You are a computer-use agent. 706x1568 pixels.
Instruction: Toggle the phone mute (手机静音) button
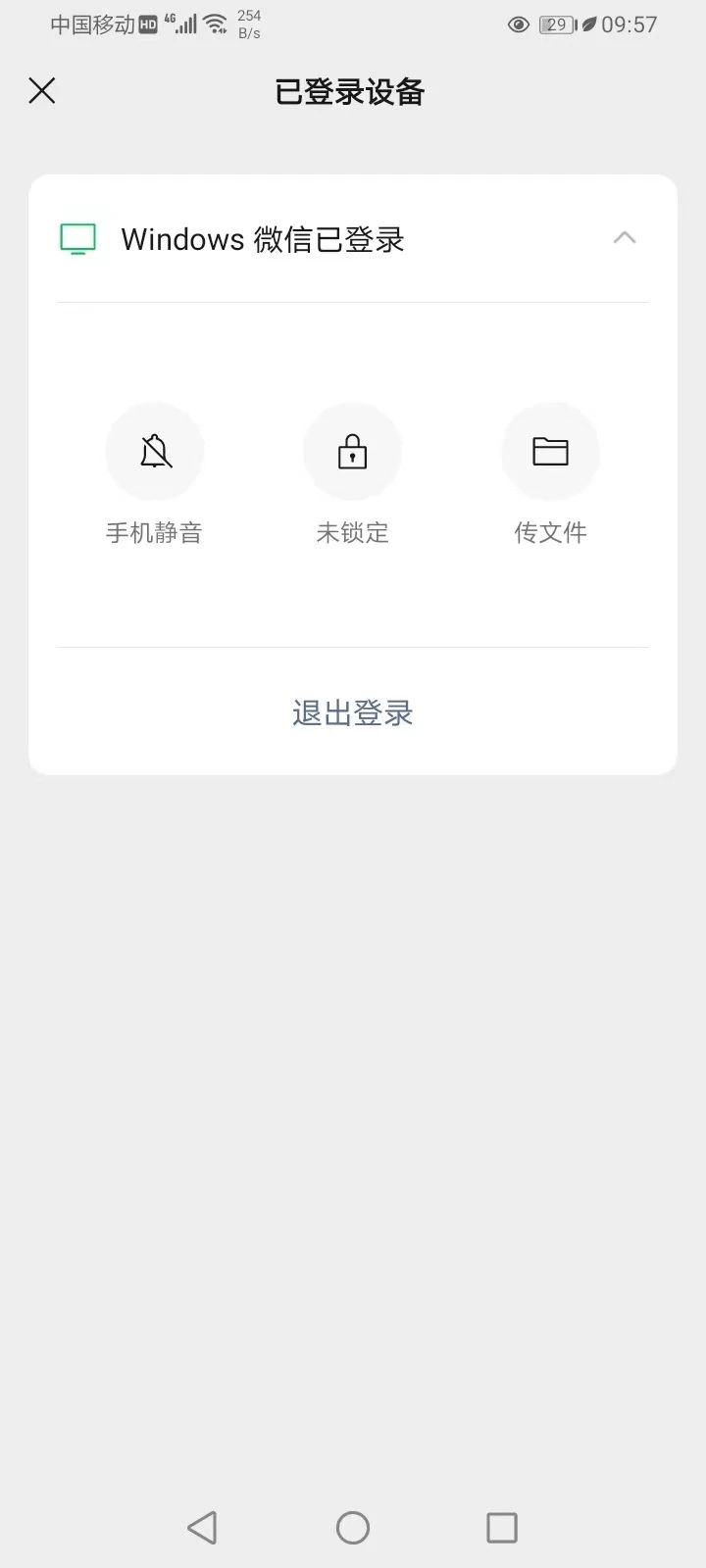155,452
